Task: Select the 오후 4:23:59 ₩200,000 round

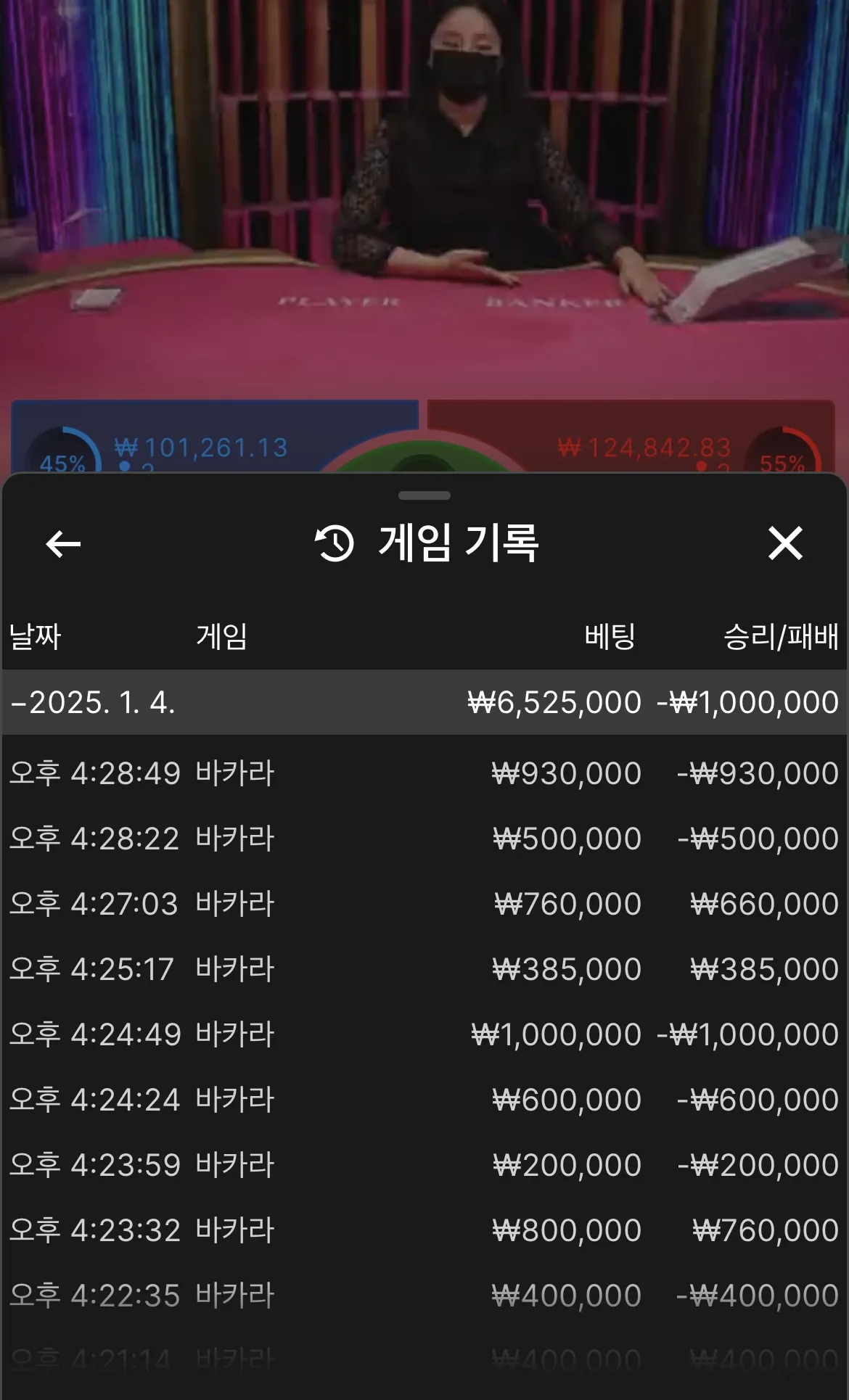Action: [x=424, y=1165]
